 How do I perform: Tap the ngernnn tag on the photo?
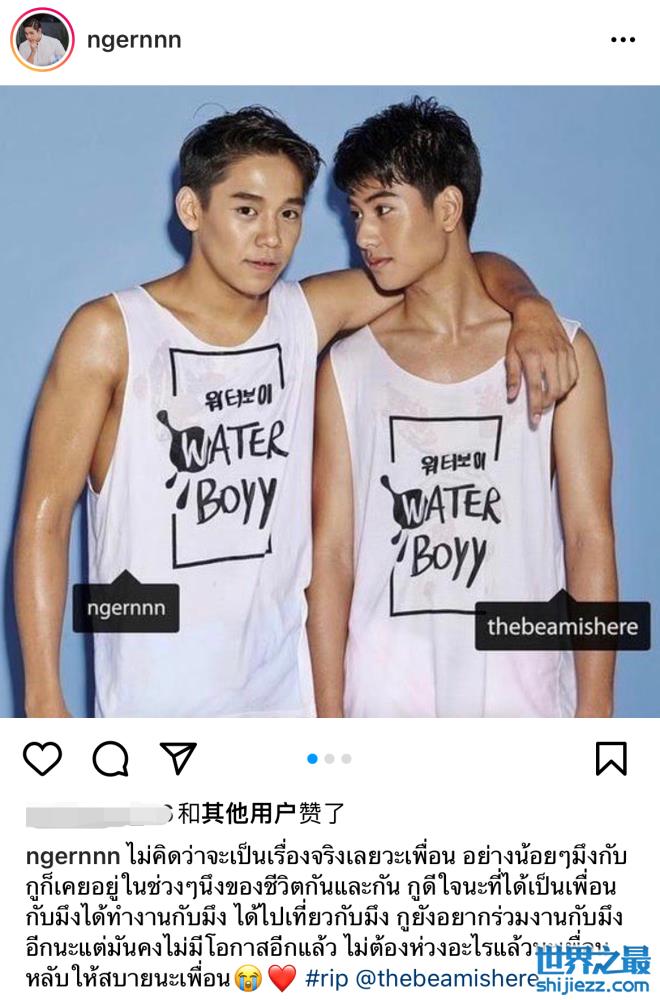pyautogui.click(x=125, y=609)
